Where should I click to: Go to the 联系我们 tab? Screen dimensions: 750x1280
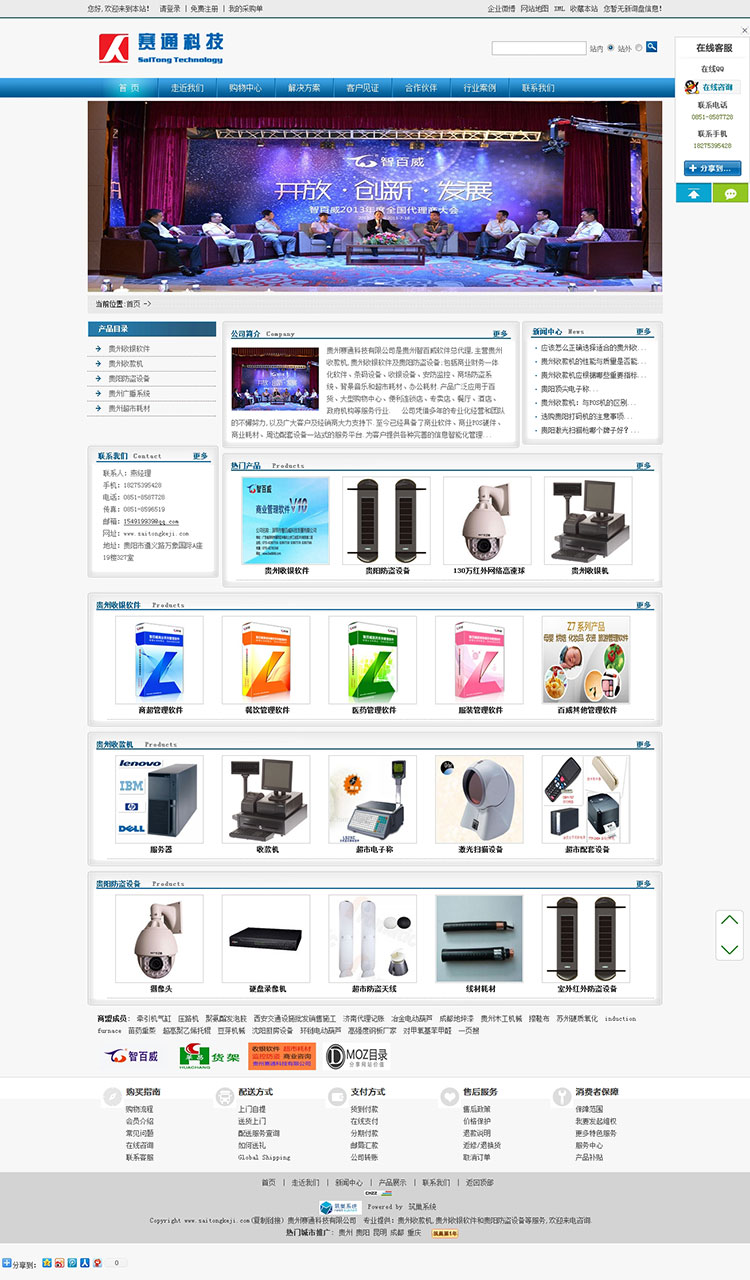tap(538, 88)
